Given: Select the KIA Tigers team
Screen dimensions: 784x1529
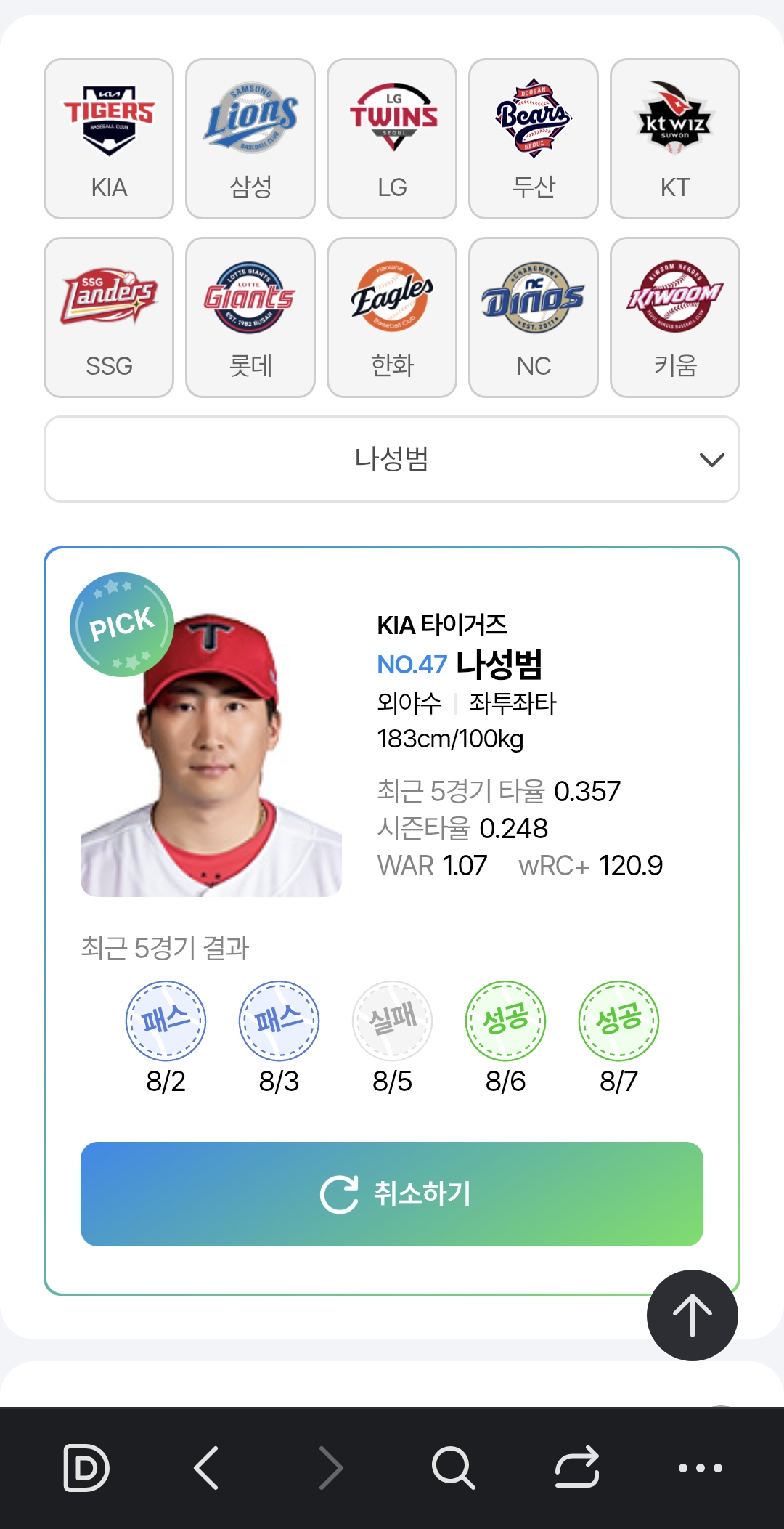Looking at the screenshot, I should pos(109,139).
